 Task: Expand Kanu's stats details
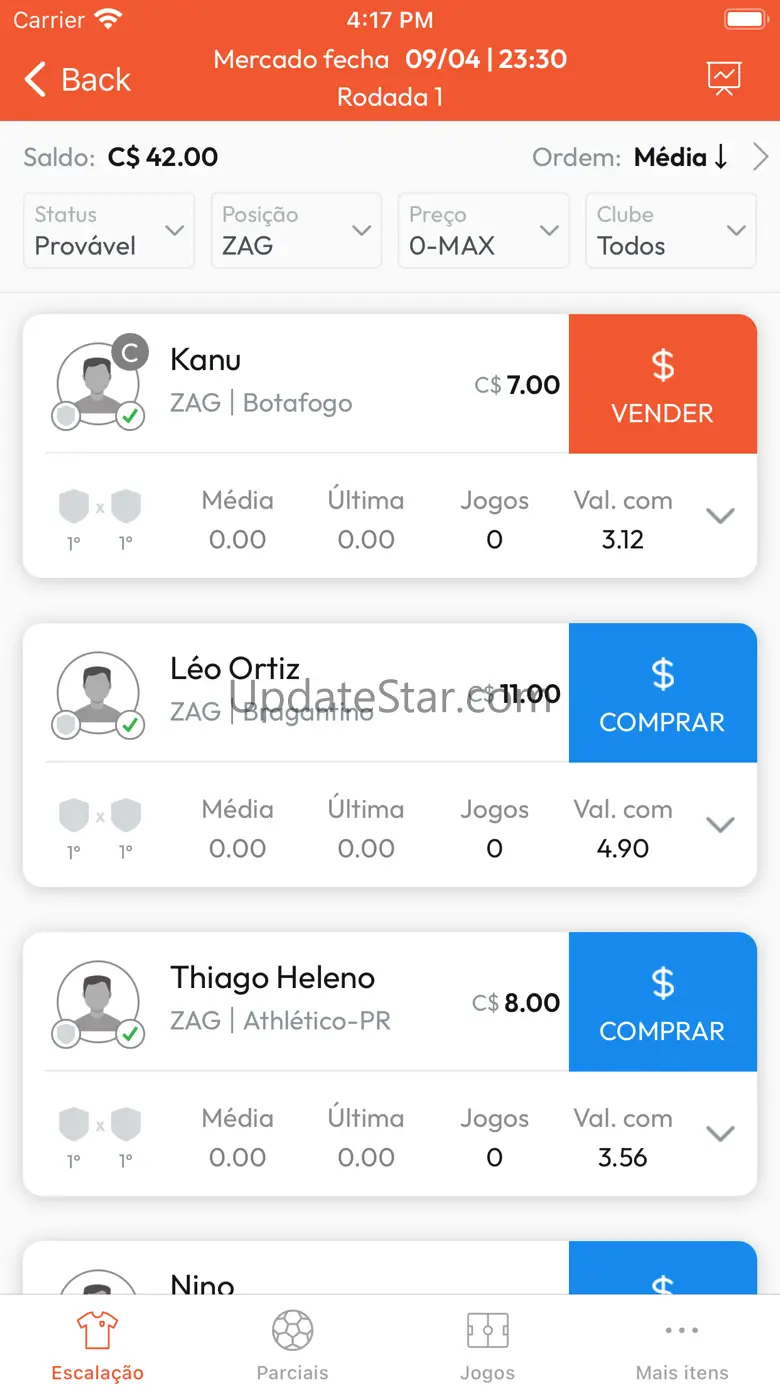click(x=720, y=516)
